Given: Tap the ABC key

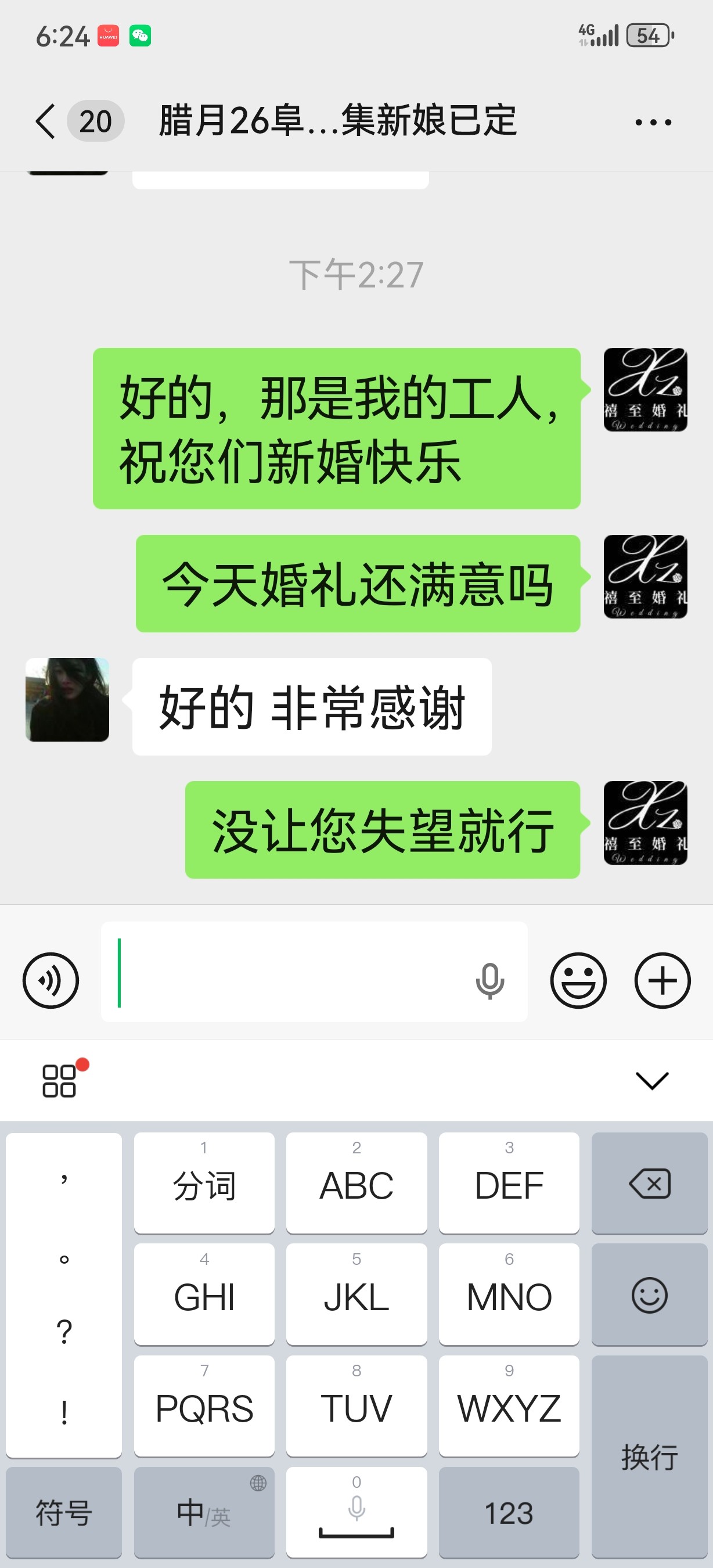Looking at the screenshot, I should pyautogui.click(x=356, y=1184).
